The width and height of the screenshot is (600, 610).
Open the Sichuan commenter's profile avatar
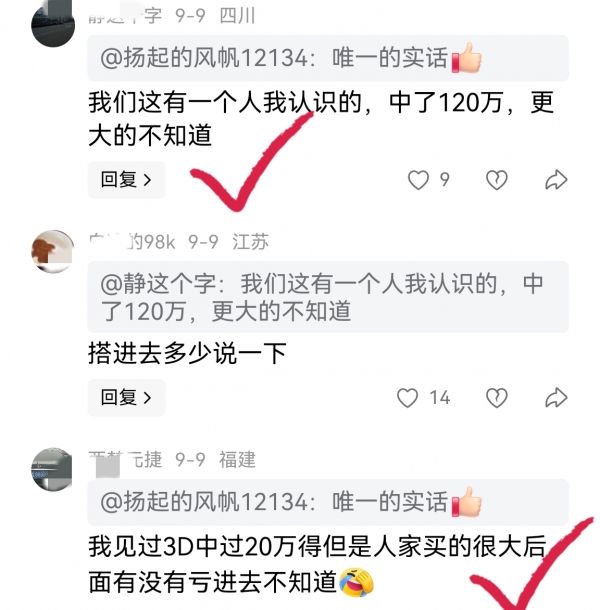tap(53, 24)
